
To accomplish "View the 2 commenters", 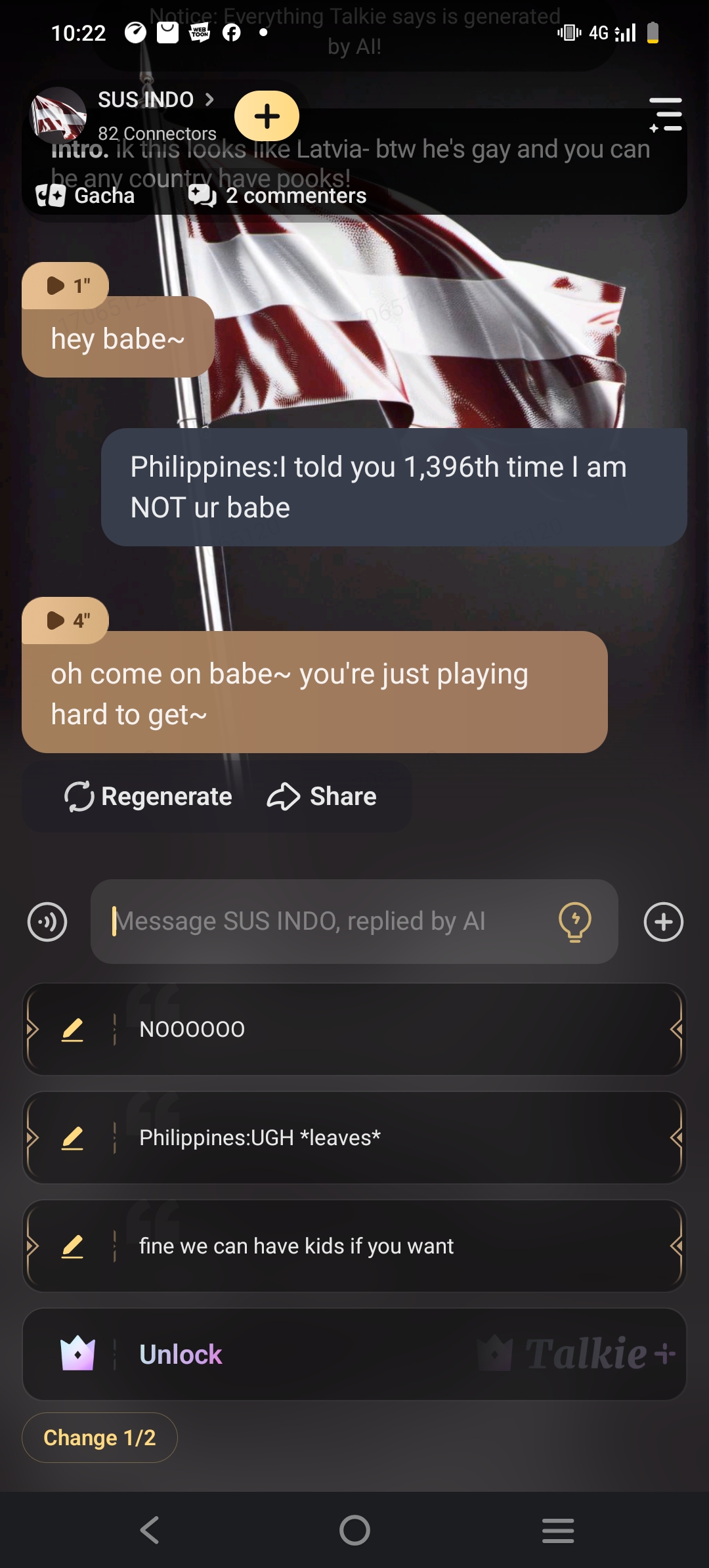I will [x=278, y=196].
